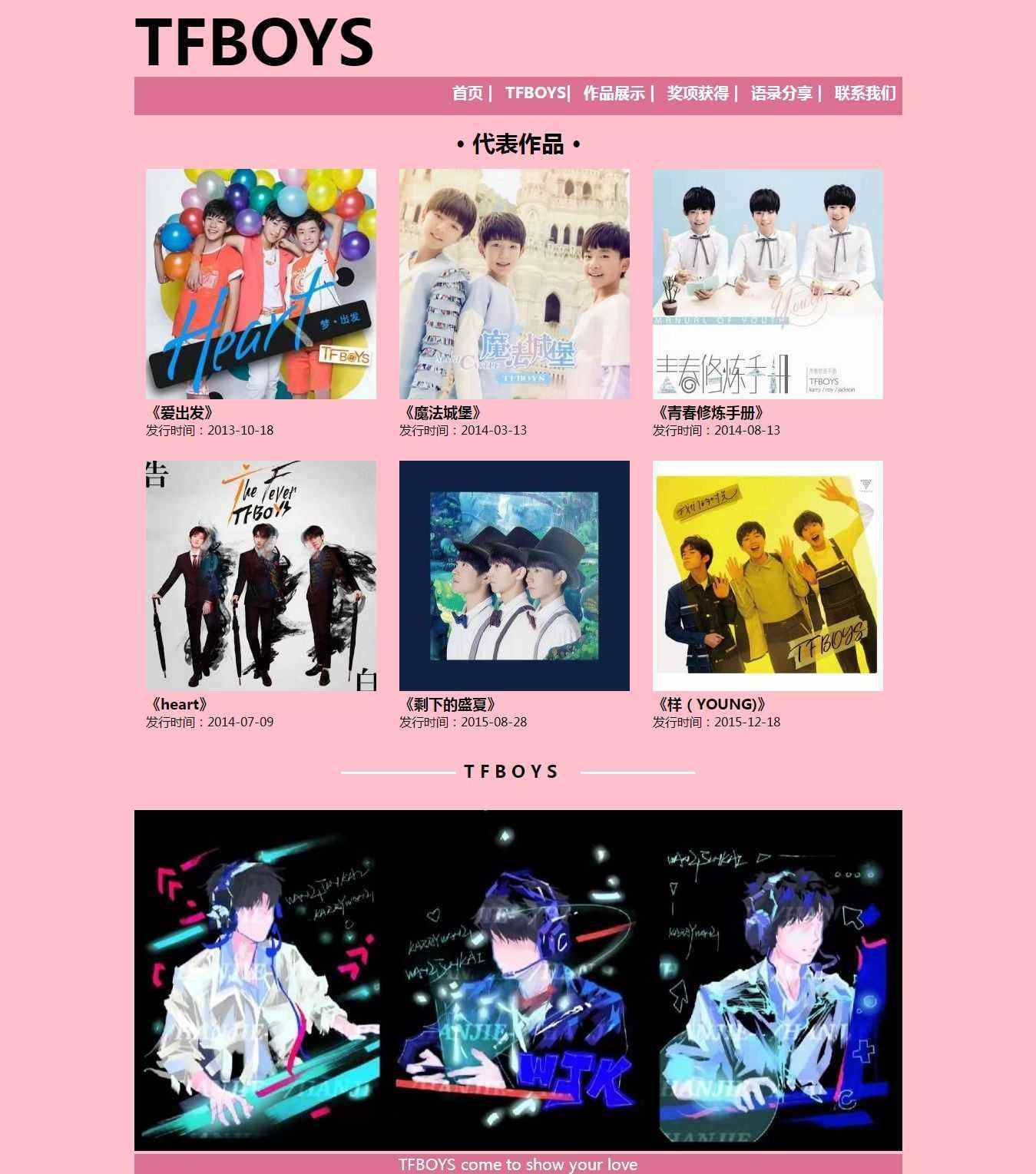Open the 语录分享 page
The width and height of the screenshot is (1036, 1174).
(x=781, y=94)
